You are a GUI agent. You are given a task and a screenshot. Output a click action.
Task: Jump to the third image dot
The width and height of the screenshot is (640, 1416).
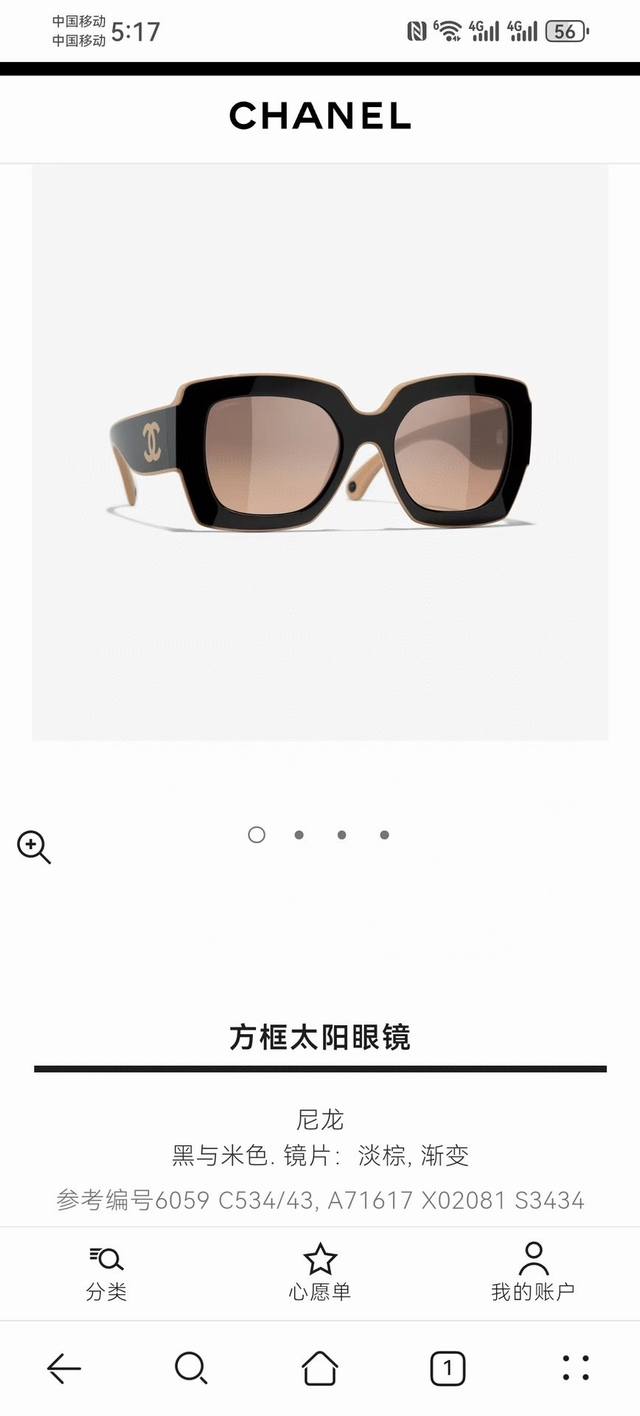(342, 835)
